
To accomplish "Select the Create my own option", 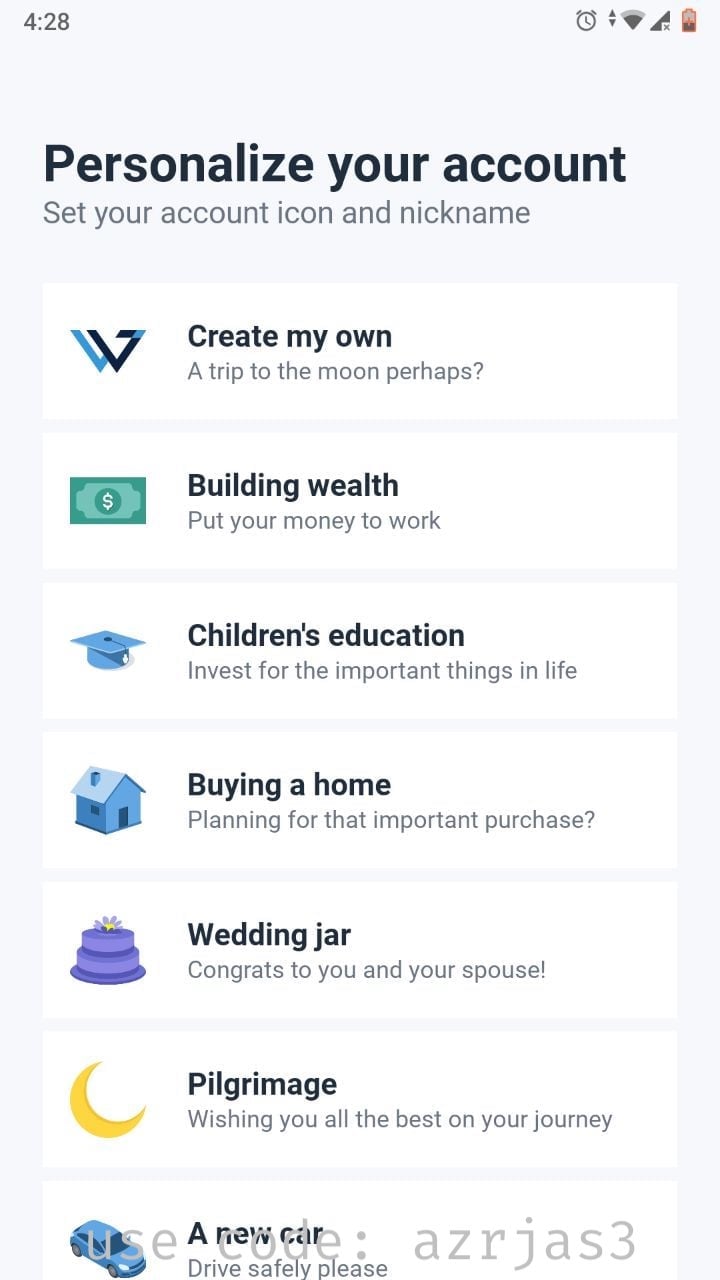I will click(x=360, y=351).
